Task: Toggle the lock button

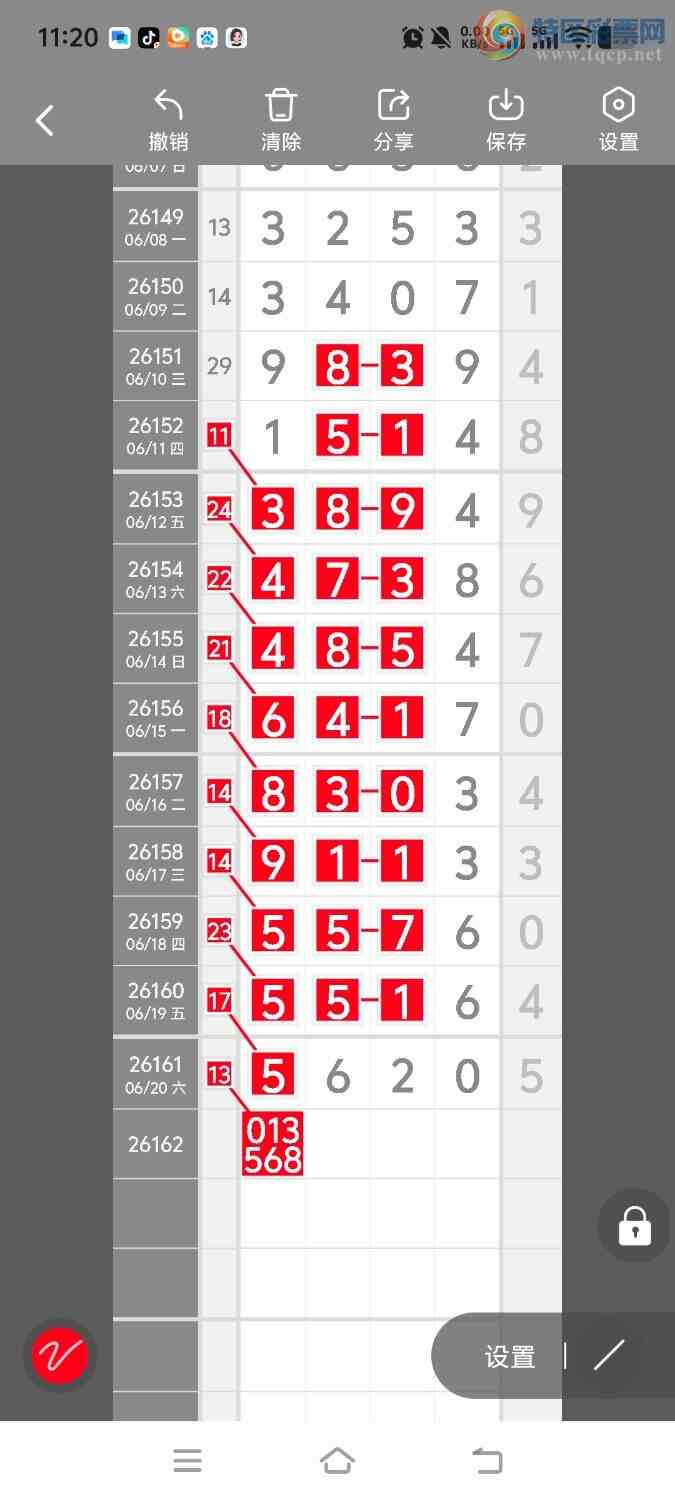Action: tap(635, 1225)
